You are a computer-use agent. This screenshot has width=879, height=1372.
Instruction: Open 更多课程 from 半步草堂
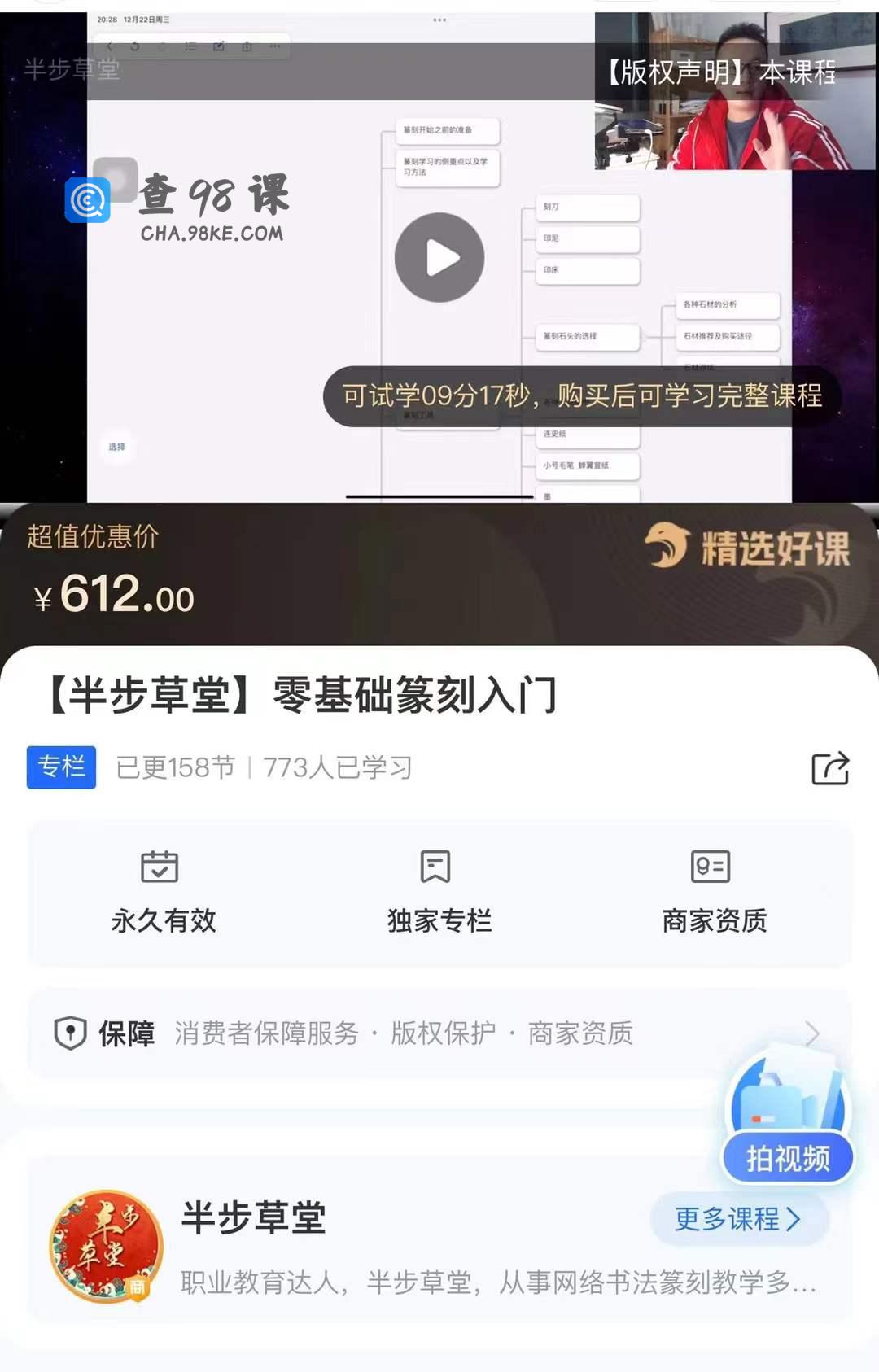click(738, 1218)
